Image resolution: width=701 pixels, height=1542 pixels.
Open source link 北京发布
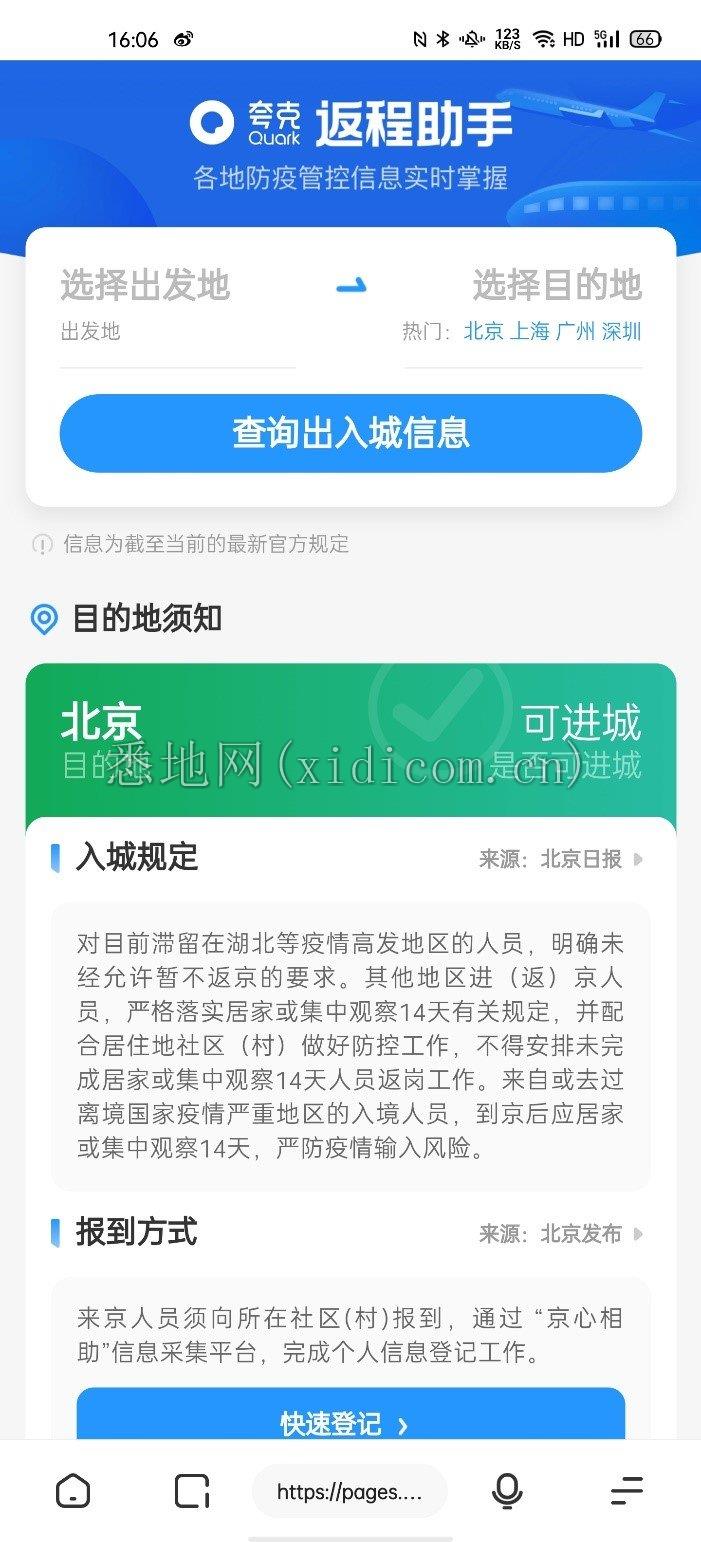coord(561,1234)
